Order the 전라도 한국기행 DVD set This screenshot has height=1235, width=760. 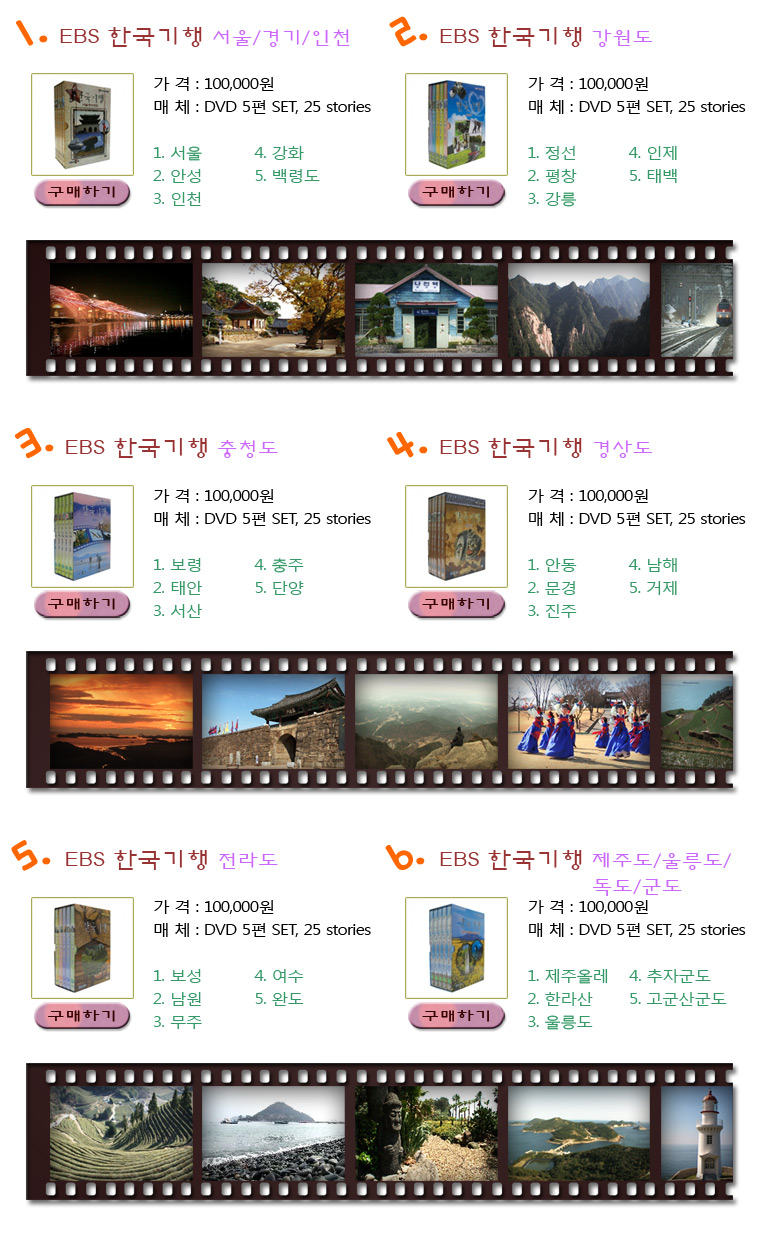pos(82,1016)
